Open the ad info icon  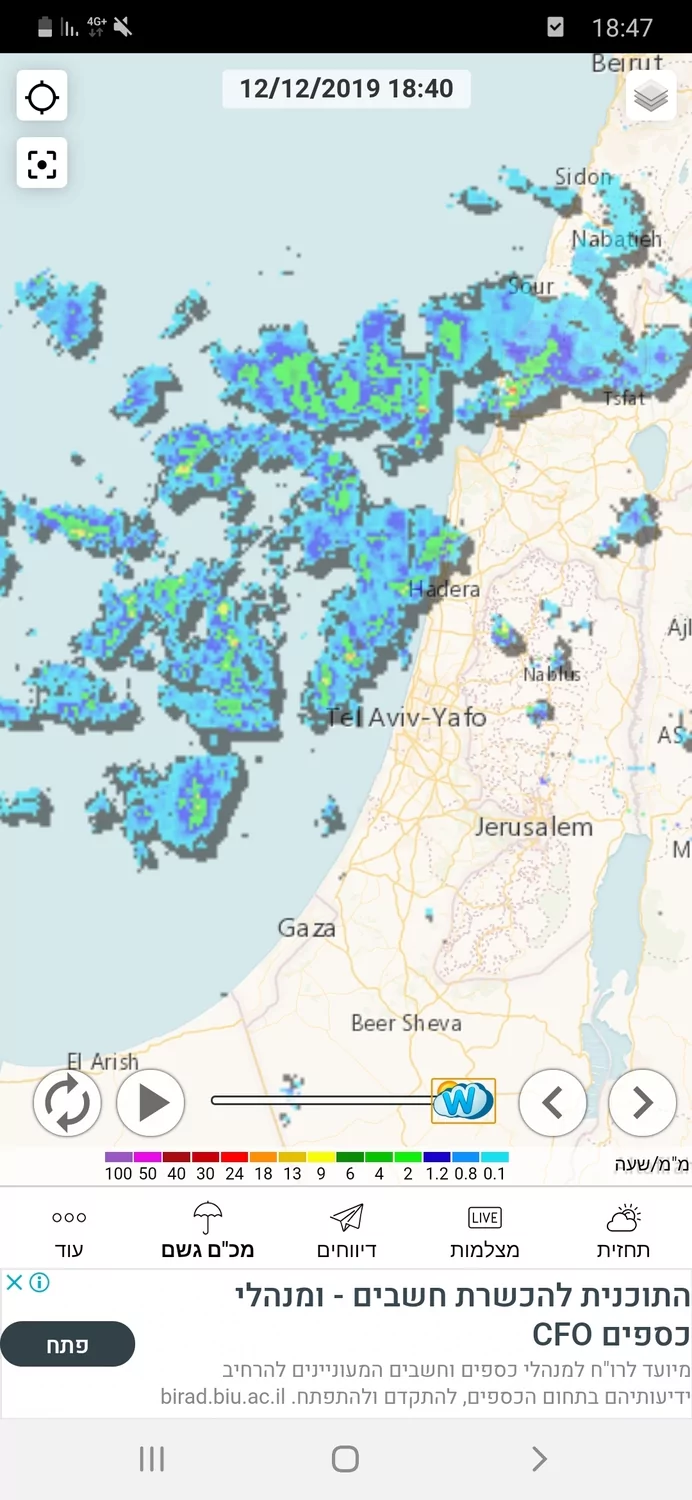pyautogui.click(x=39, y=1282)
